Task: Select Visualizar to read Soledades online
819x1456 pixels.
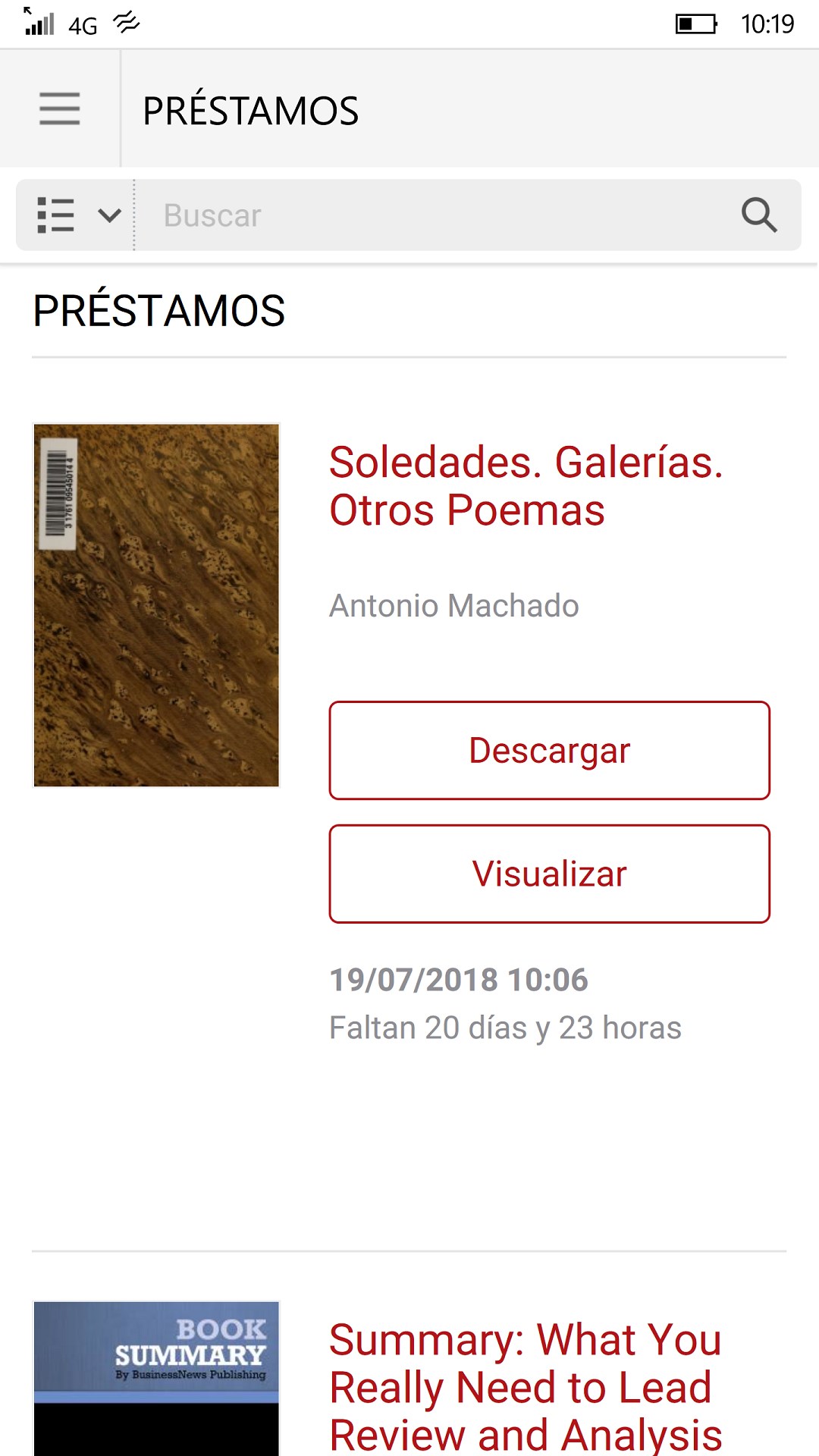Action: 549,874
